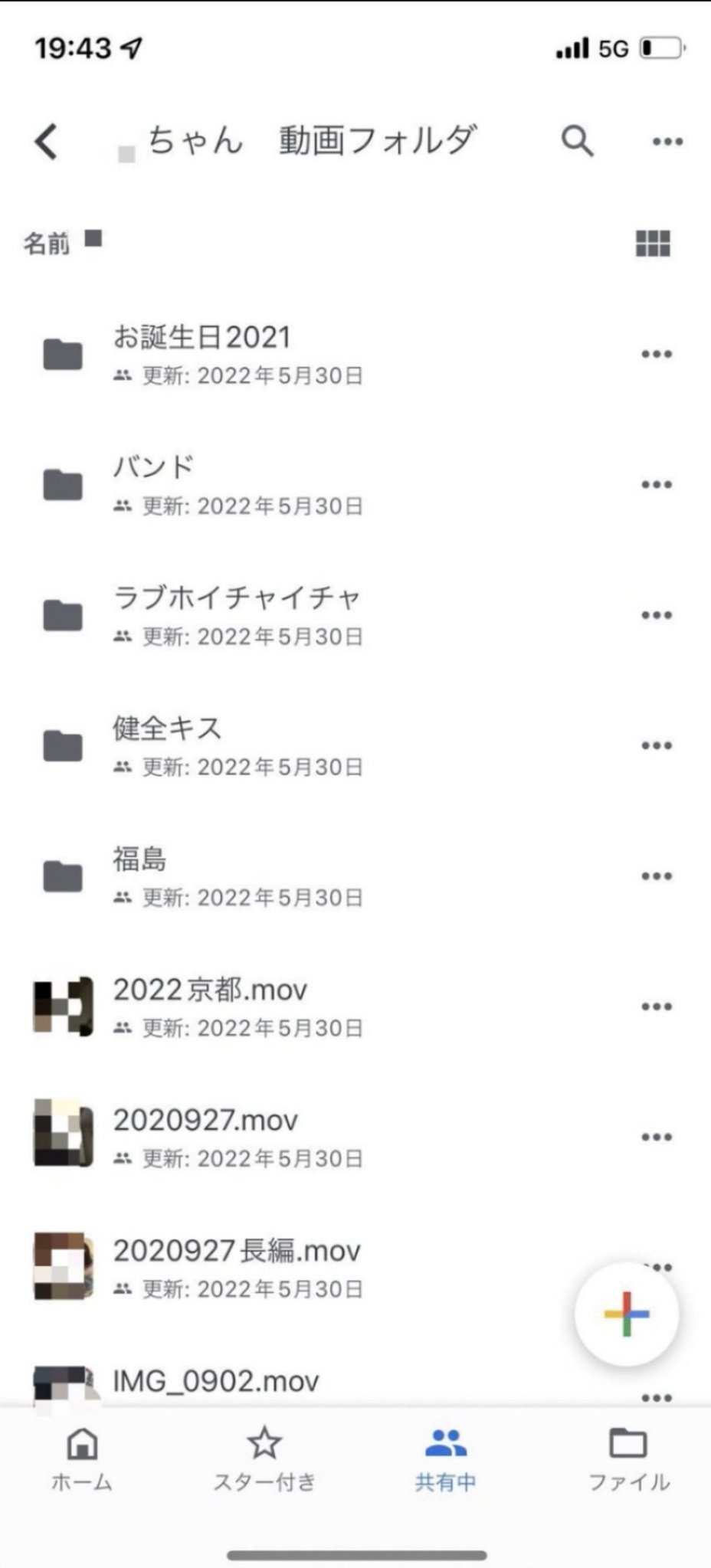Switch to the スター付き tab
Image resolution: width=711 pixels, height=1568 pixels.
tap(264, 1459)
